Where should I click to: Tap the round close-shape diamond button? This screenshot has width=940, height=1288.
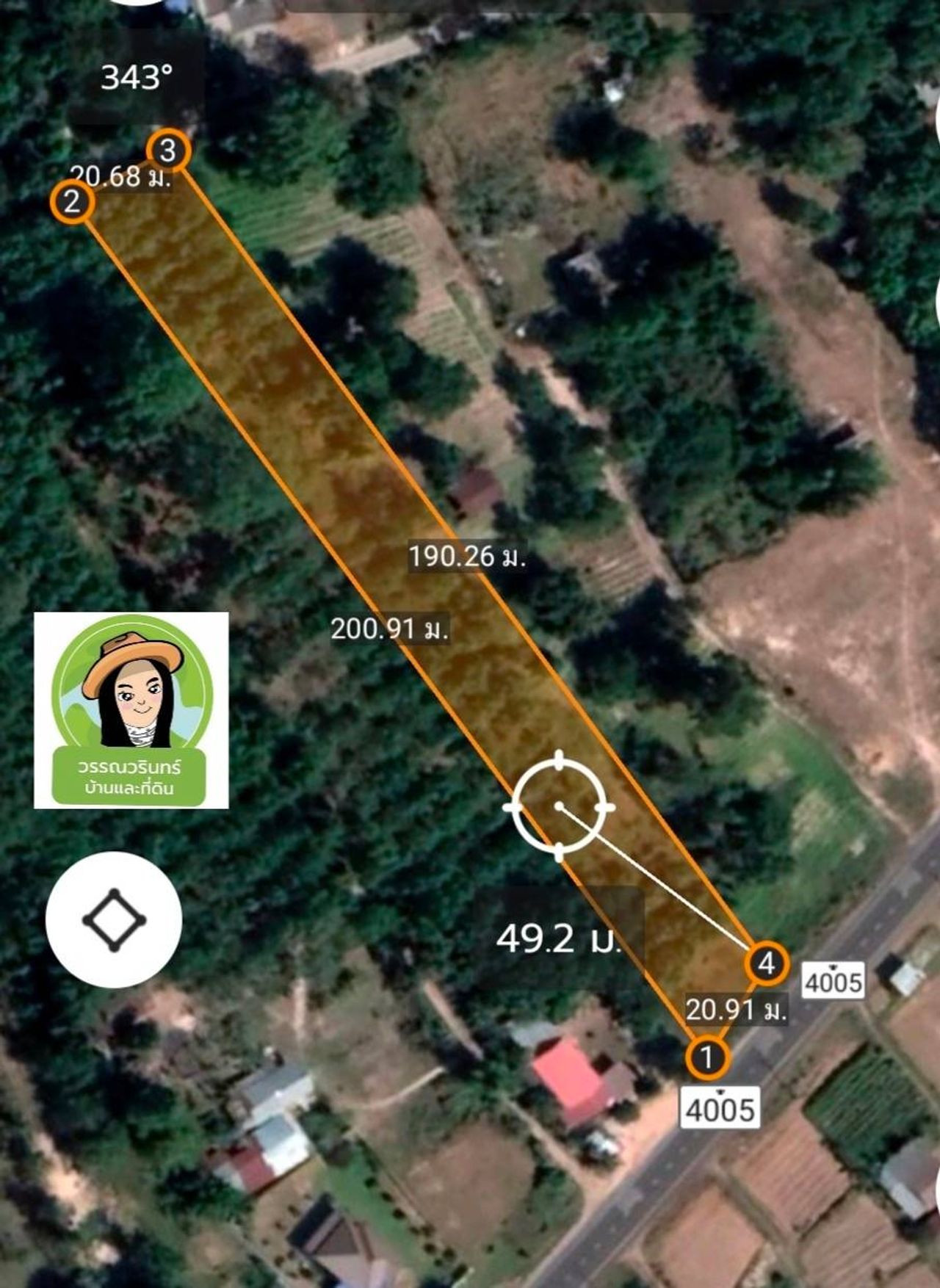114,919
